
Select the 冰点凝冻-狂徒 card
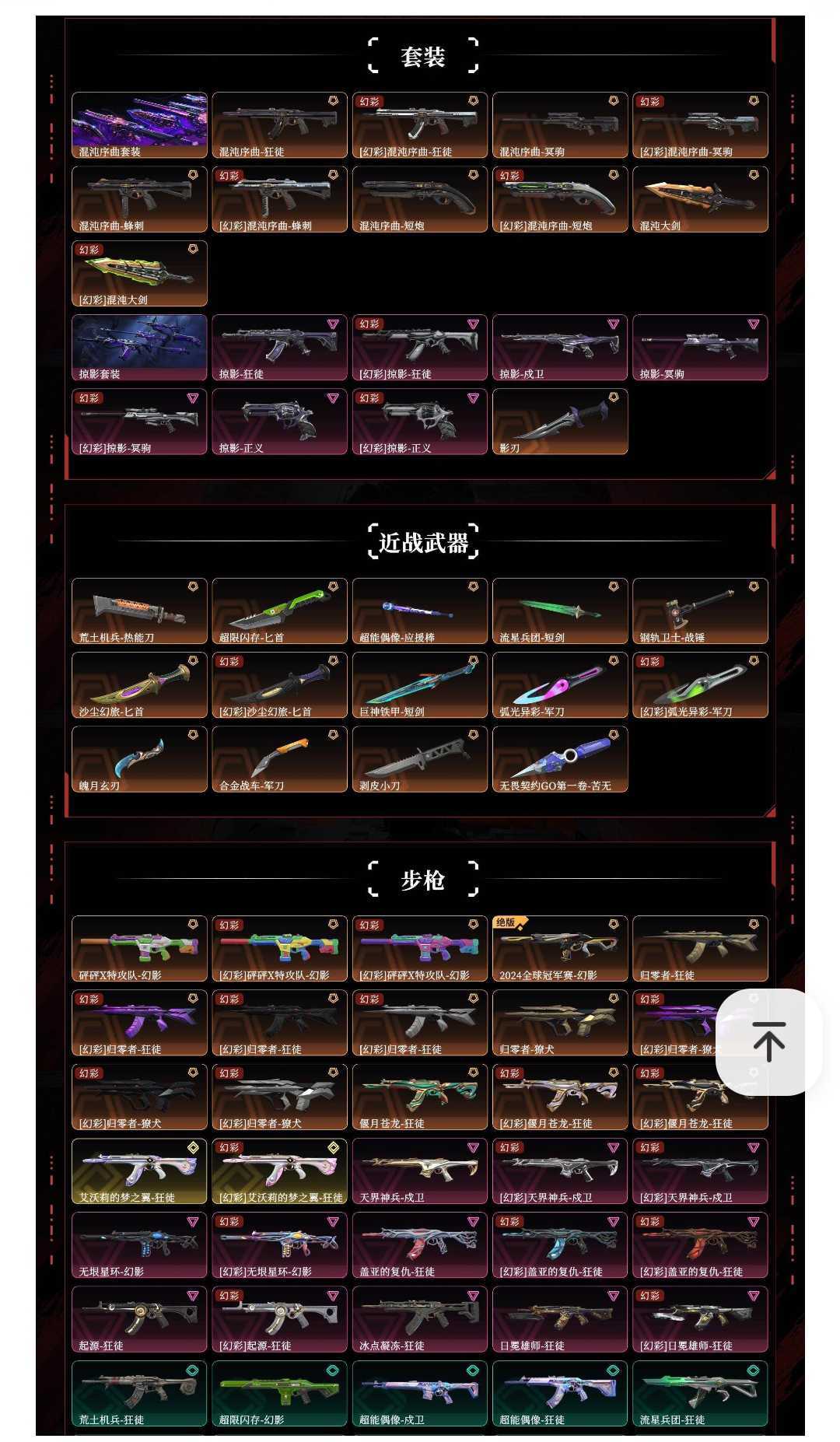[x=420, y=1319]
